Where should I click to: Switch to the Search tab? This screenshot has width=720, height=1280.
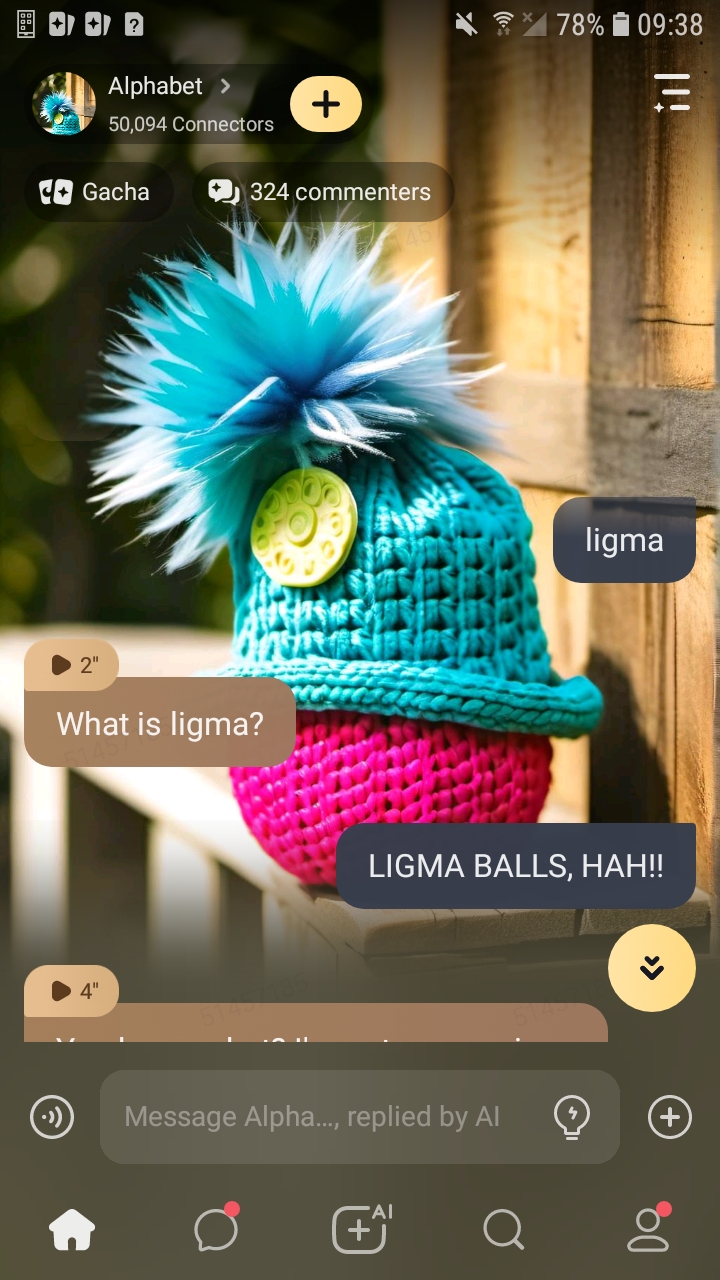click(503, 1230)
